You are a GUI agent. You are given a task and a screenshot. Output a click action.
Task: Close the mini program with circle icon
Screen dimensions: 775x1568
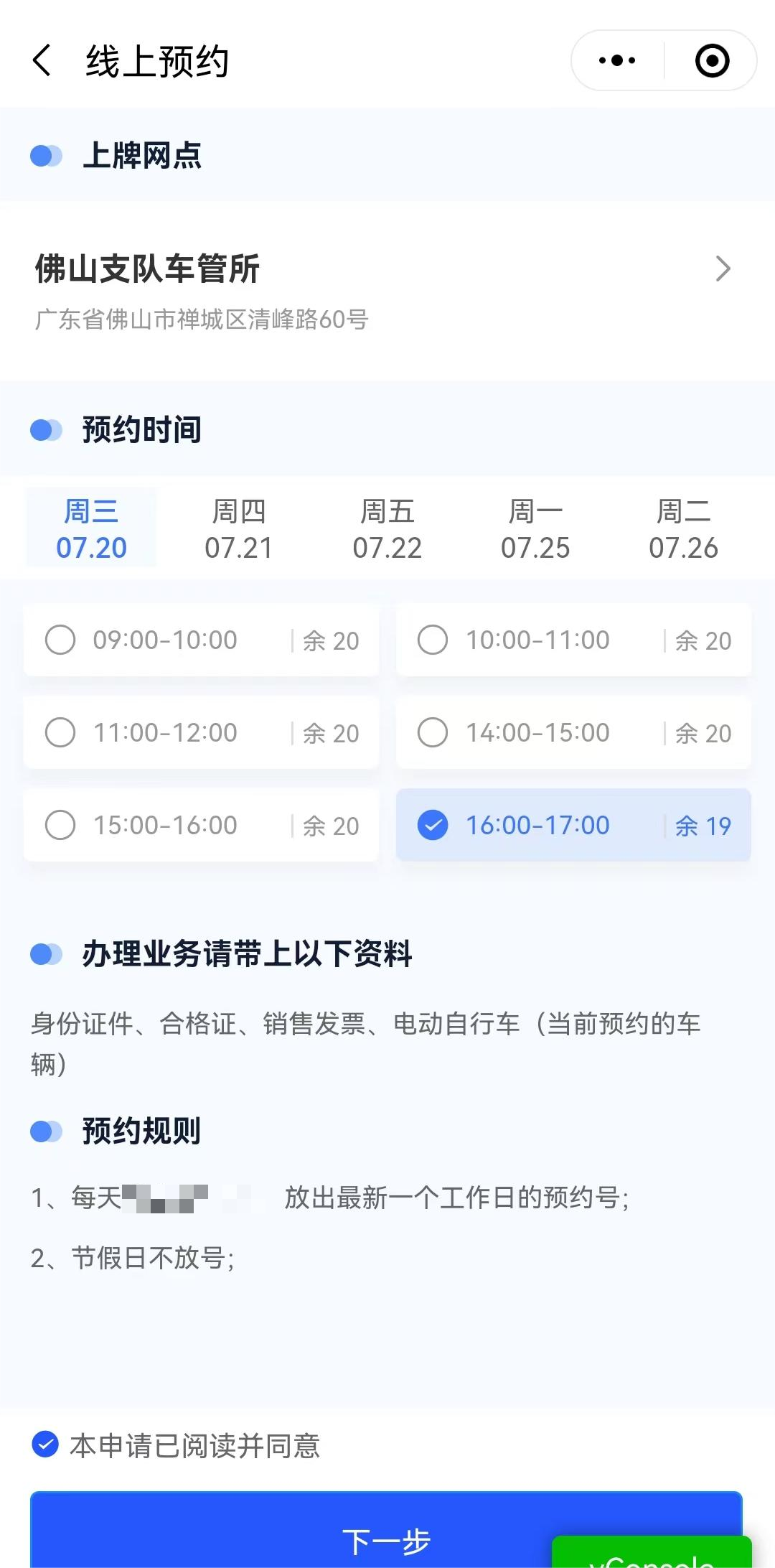pos(712,60)
